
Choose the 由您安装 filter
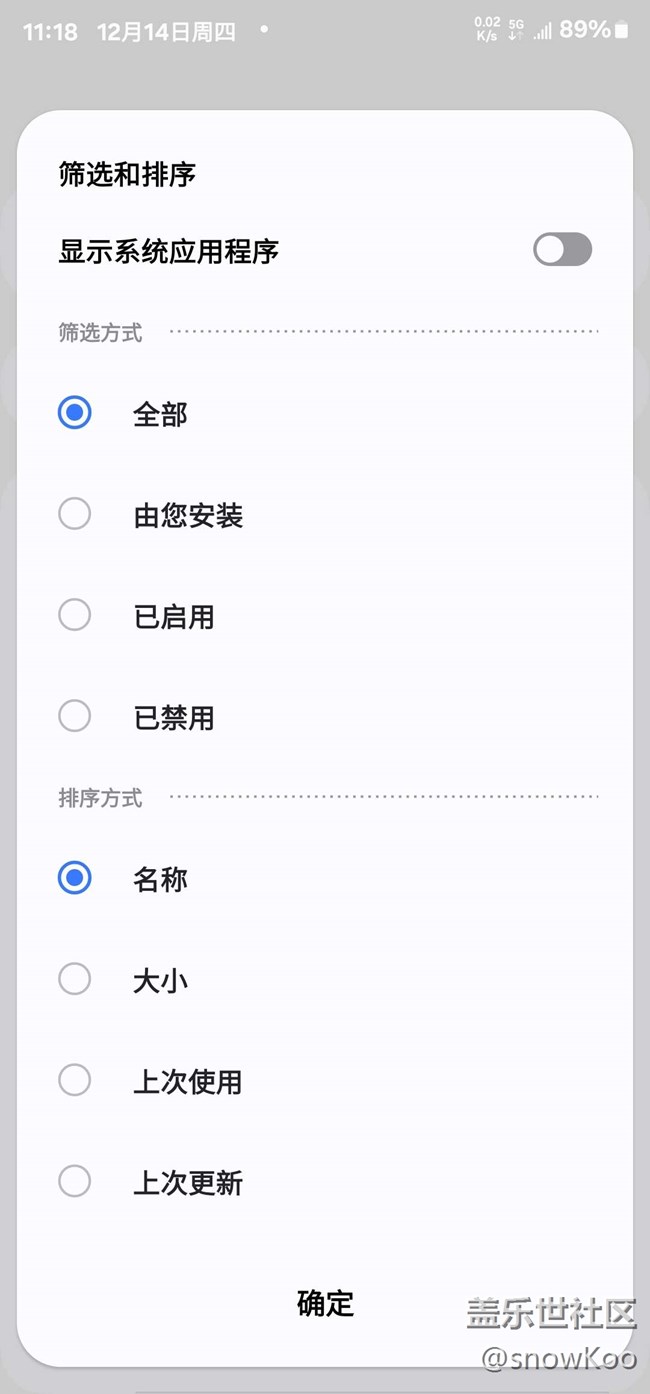point(75,514)
